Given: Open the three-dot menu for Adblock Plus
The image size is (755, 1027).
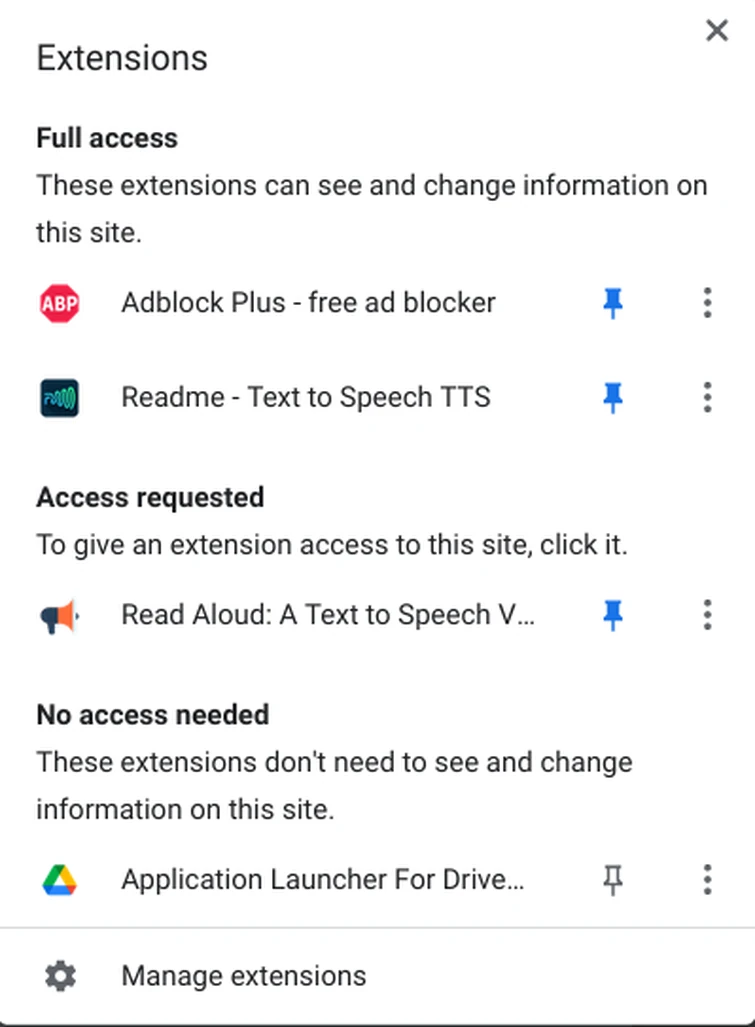Looking at the screenshot, I should coord(707,303).
